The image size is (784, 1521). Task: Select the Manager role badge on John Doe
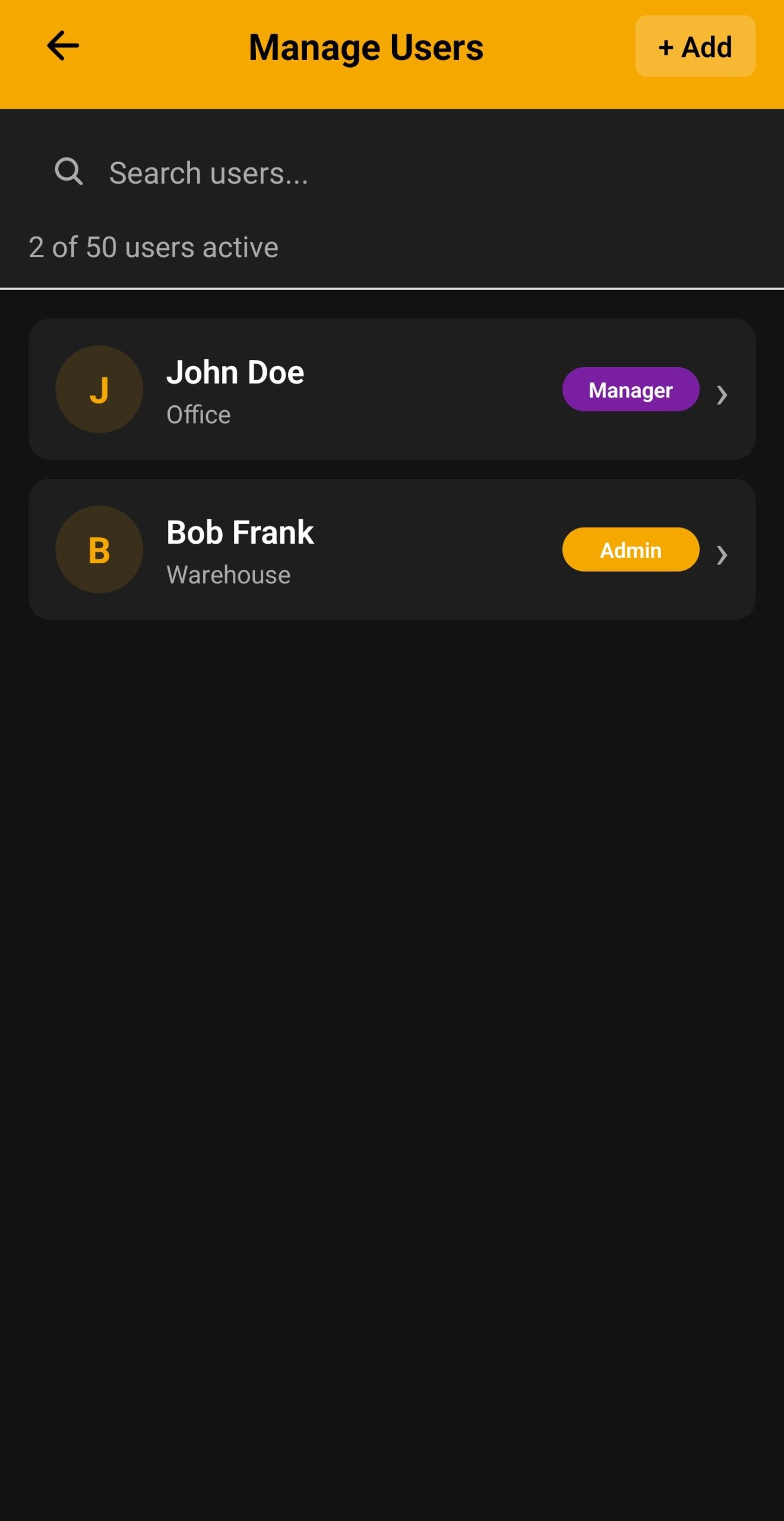click(630, 390)
